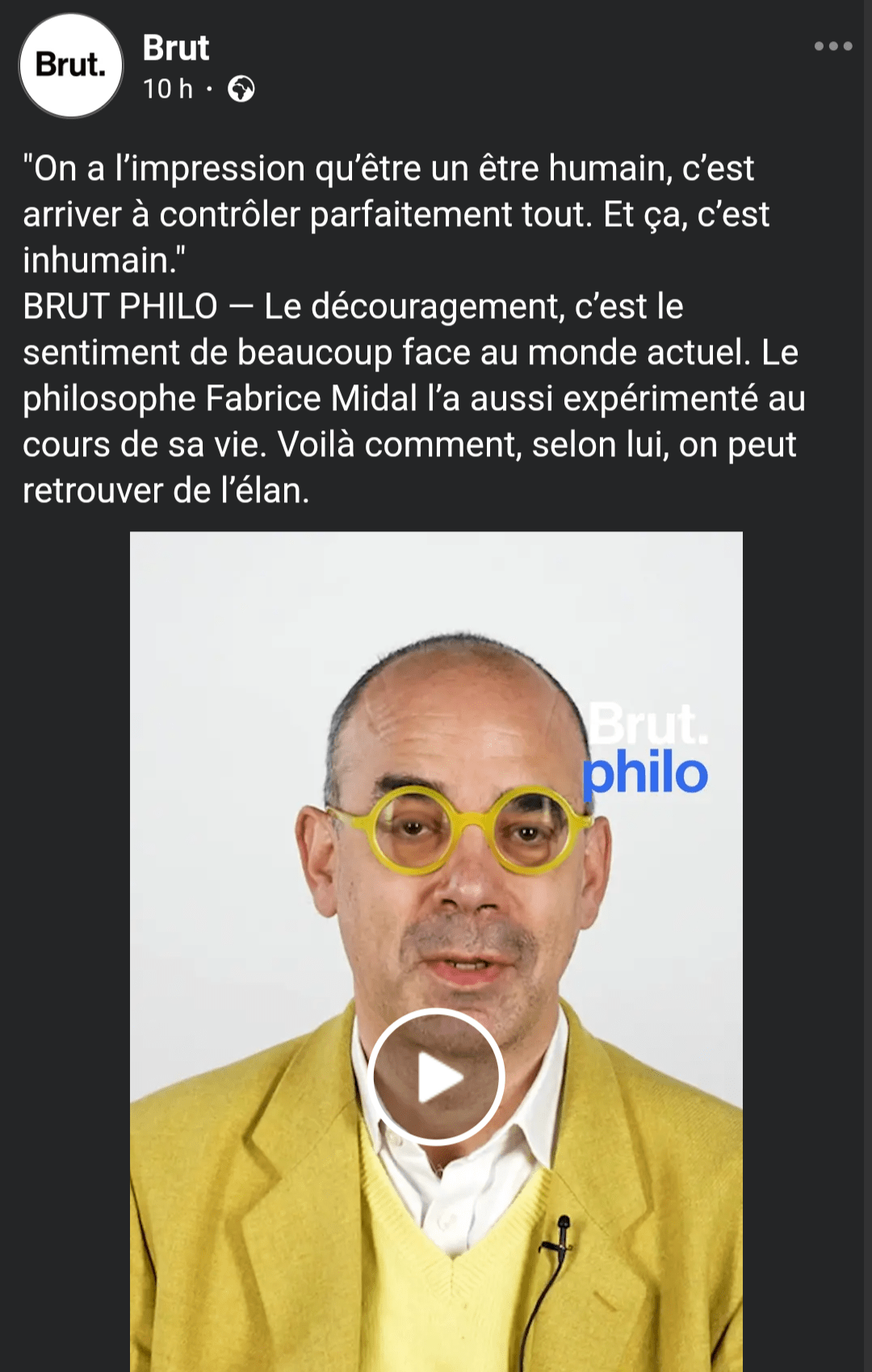The image size is (872, 1372).
Task: Open the post's three-dot options menu
Action: [x=832, y=46]
